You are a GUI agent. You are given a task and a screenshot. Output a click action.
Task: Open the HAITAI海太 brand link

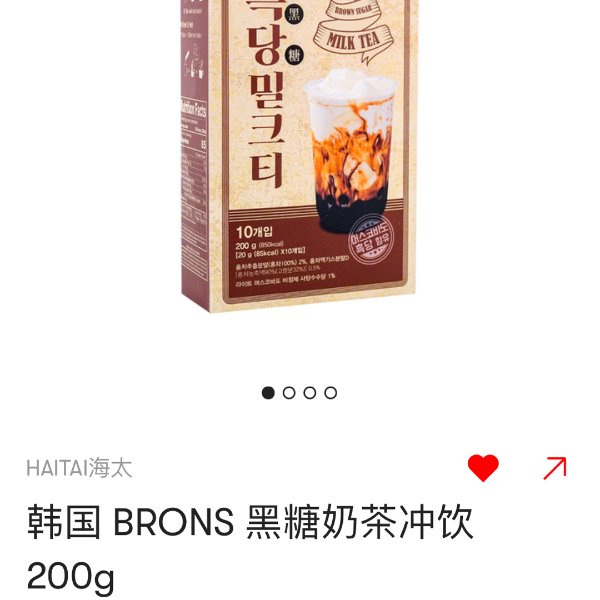coord(80,468)
